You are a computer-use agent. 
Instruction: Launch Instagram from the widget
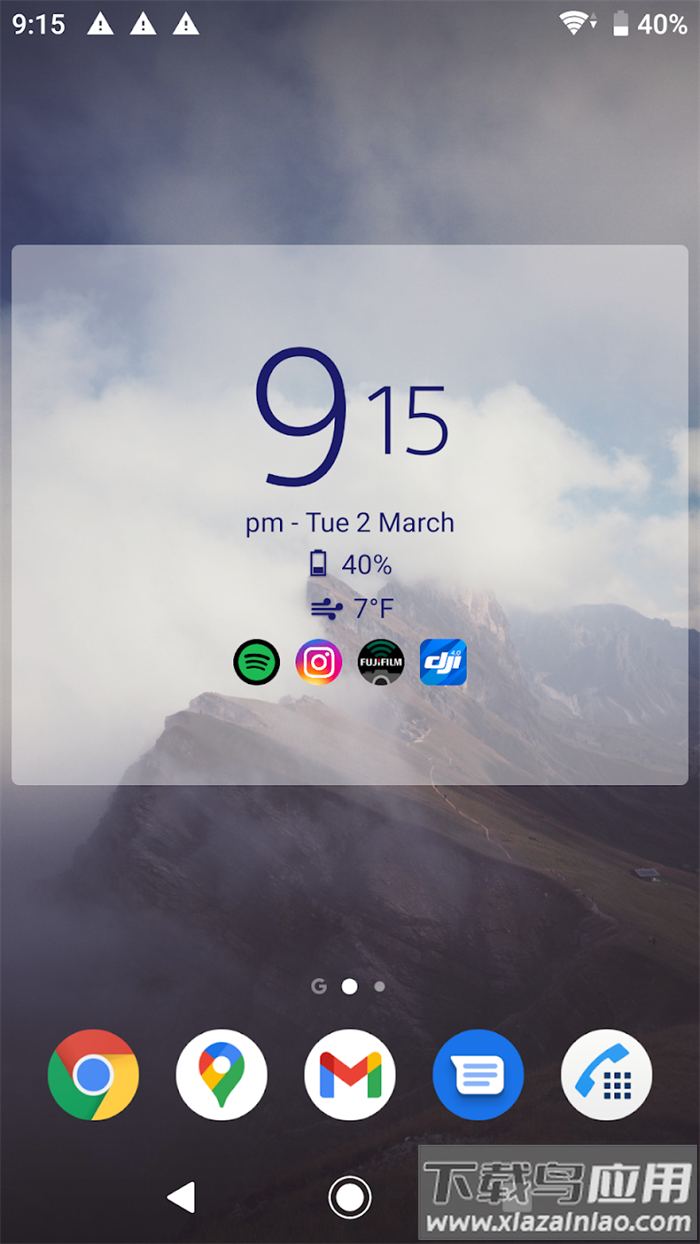pyautogui.click(x=319, y=662)
